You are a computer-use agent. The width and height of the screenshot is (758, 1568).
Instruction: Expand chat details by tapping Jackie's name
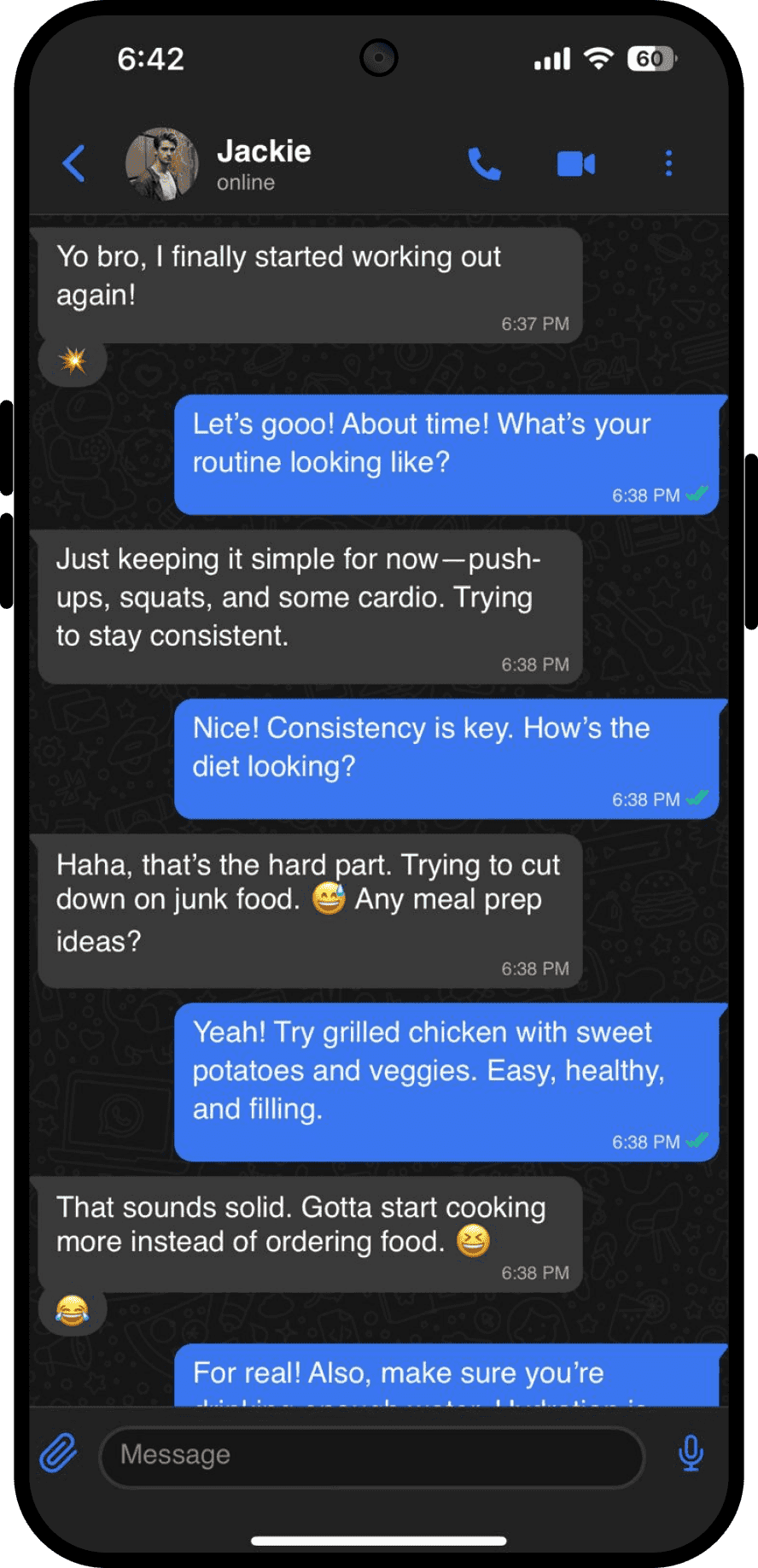point(265,151)
